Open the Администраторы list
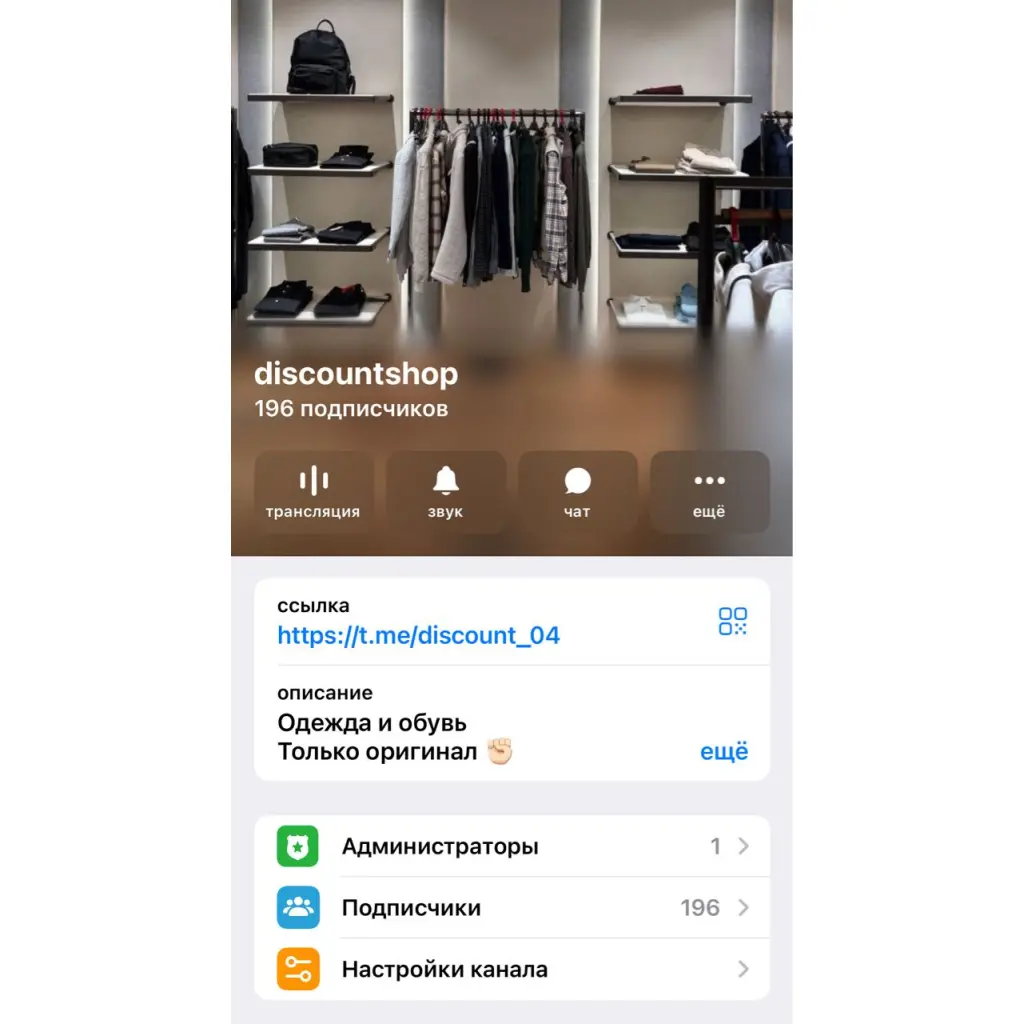This screenshot has height=1024, width=1024. pos(511,846)
